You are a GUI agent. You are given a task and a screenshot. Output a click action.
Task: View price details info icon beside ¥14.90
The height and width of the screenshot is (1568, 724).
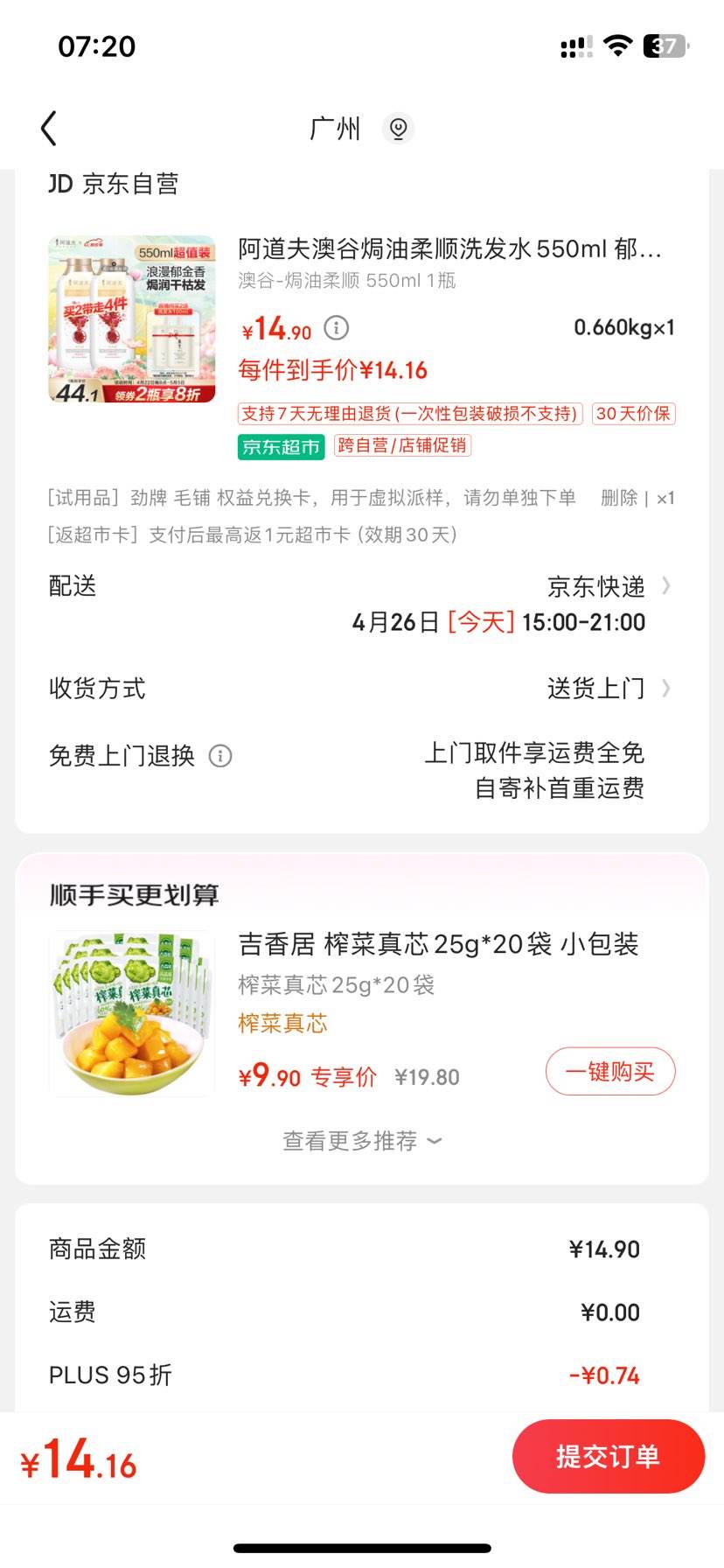tap(337, 328)
